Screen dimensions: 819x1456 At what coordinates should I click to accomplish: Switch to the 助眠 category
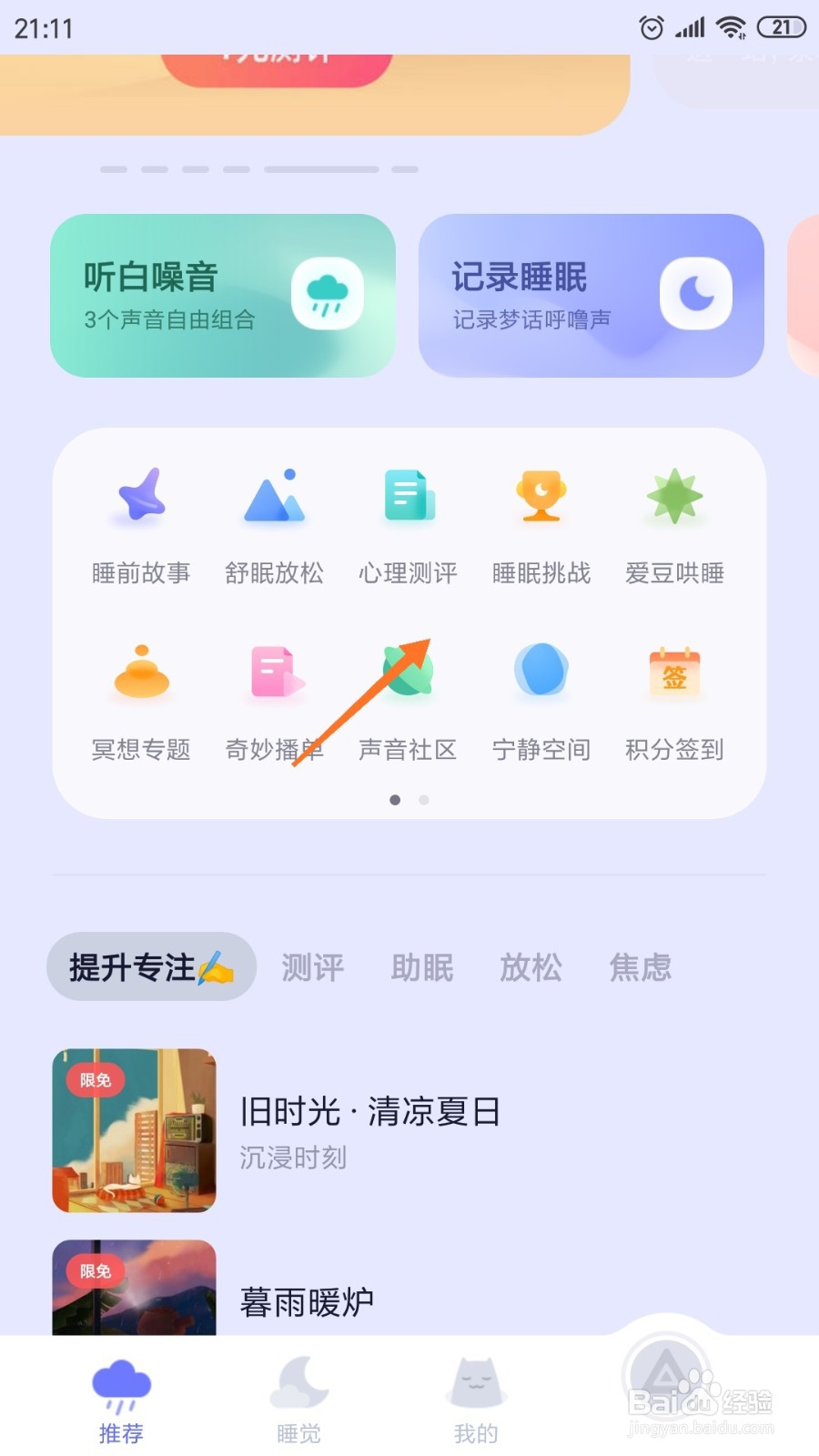(421, 967)
